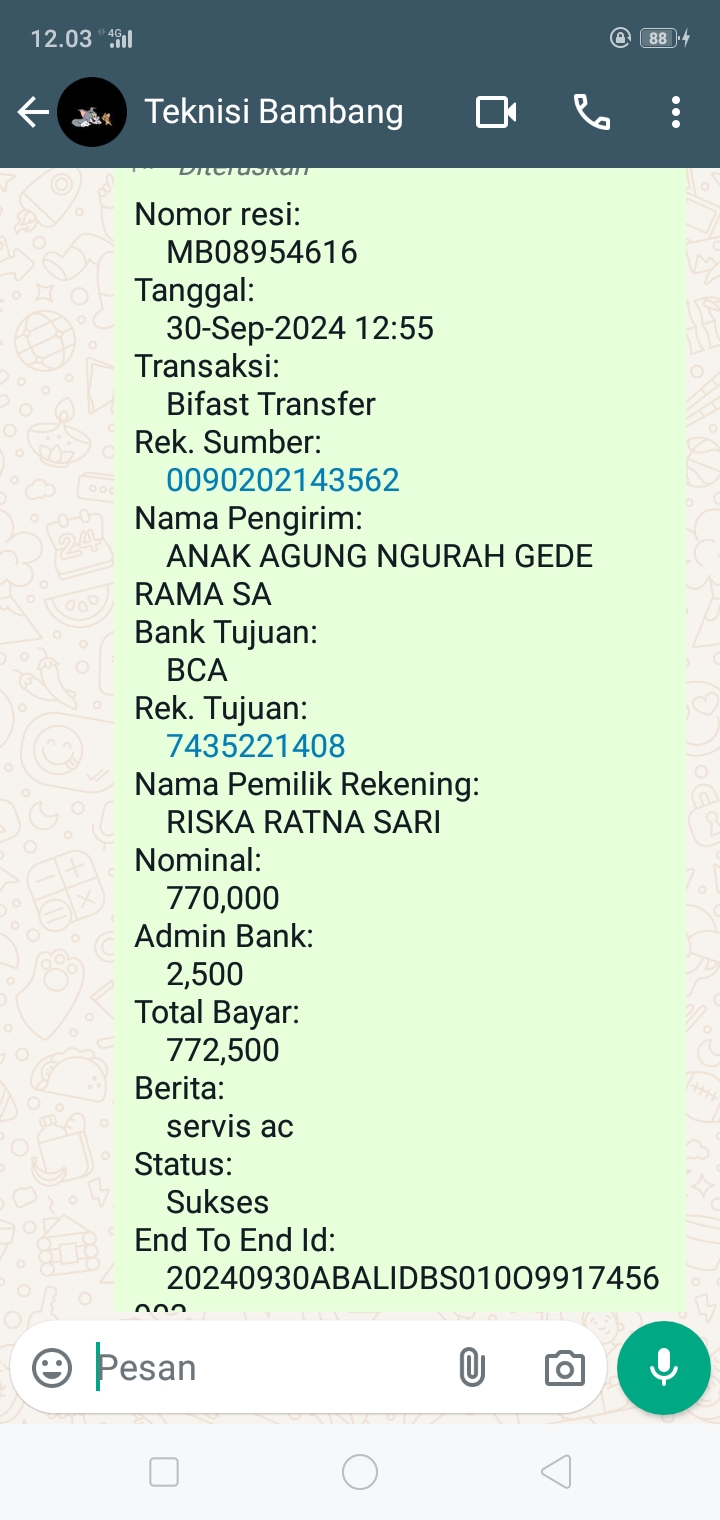The image size is (720, 1520).
Task: Tap the source account number 0090202143562
Action: point(283,480)
